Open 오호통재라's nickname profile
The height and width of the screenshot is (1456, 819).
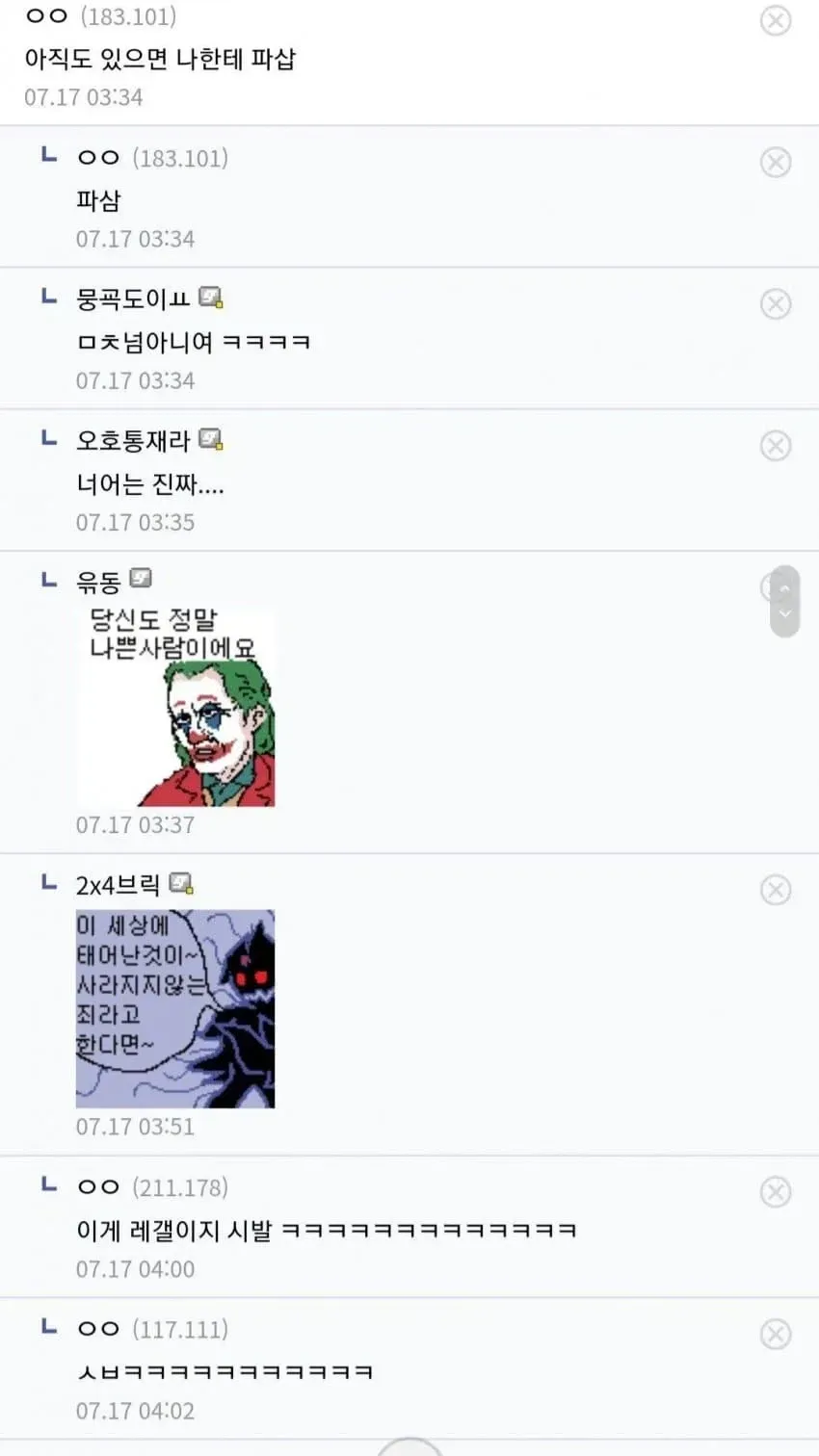click(x=133, y=441)
